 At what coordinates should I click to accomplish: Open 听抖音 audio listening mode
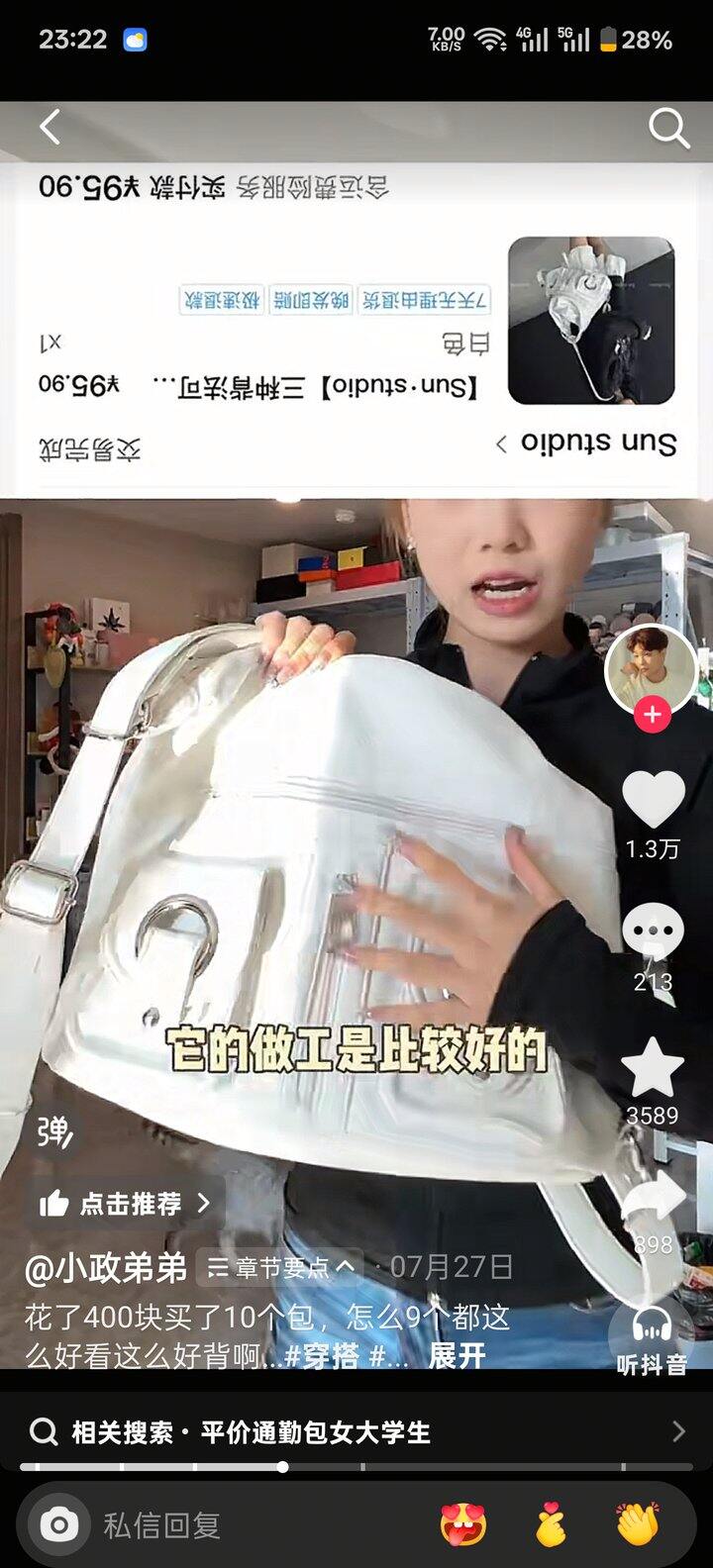click(x=652, y=1336)
